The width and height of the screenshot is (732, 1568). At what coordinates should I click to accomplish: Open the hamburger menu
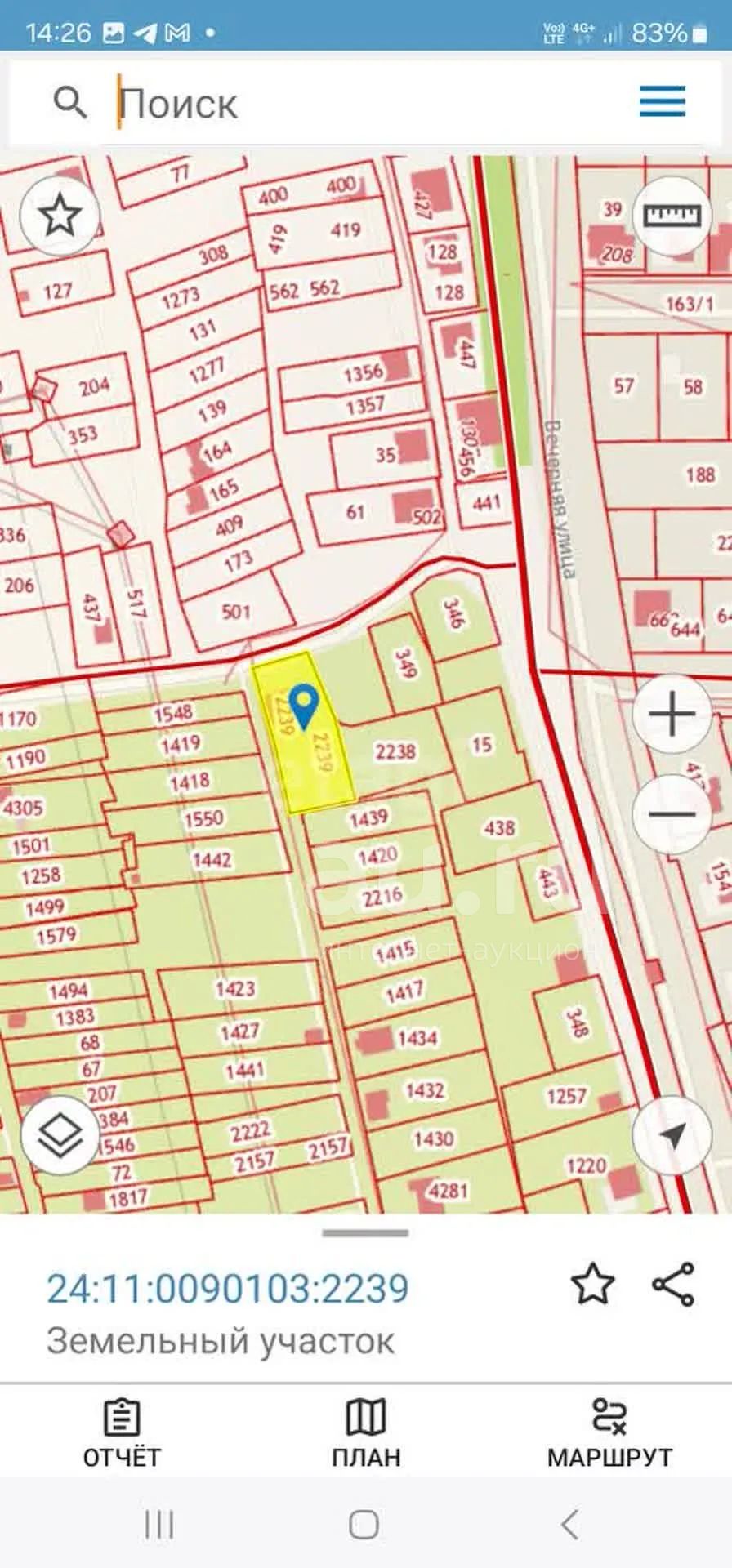[663, 102]
